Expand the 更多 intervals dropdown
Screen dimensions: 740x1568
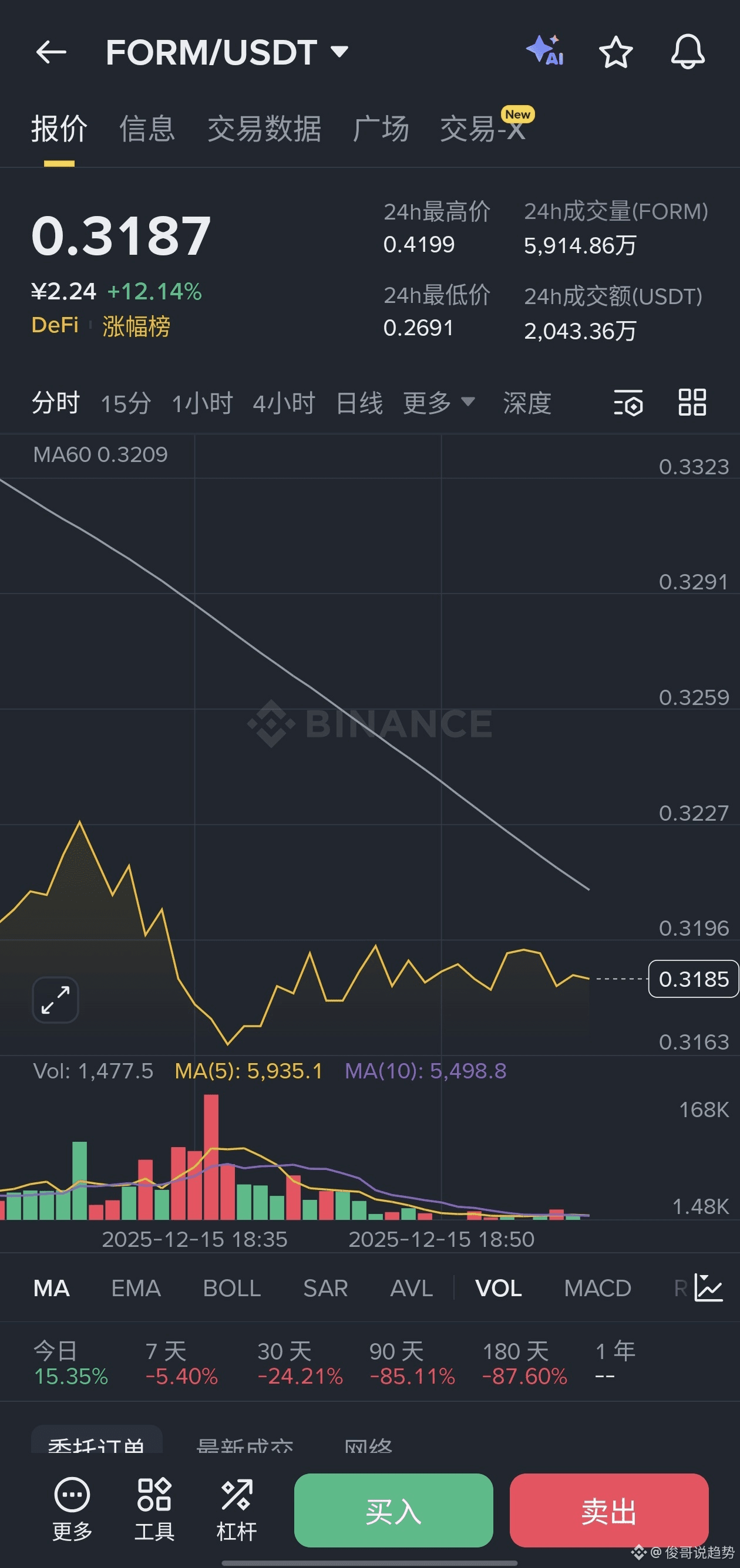[439, 403]
